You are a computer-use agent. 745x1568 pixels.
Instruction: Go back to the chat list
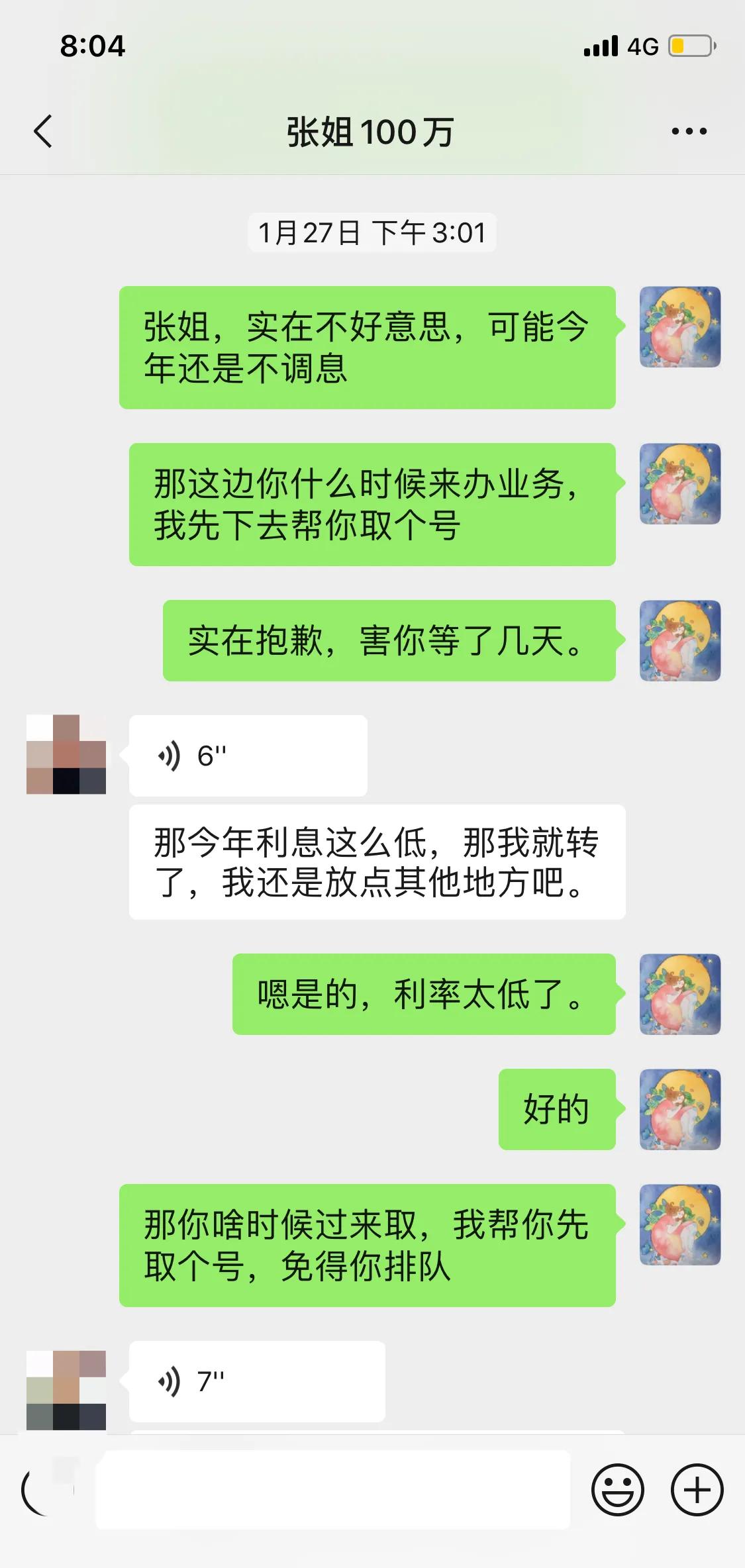pos(43,131)
